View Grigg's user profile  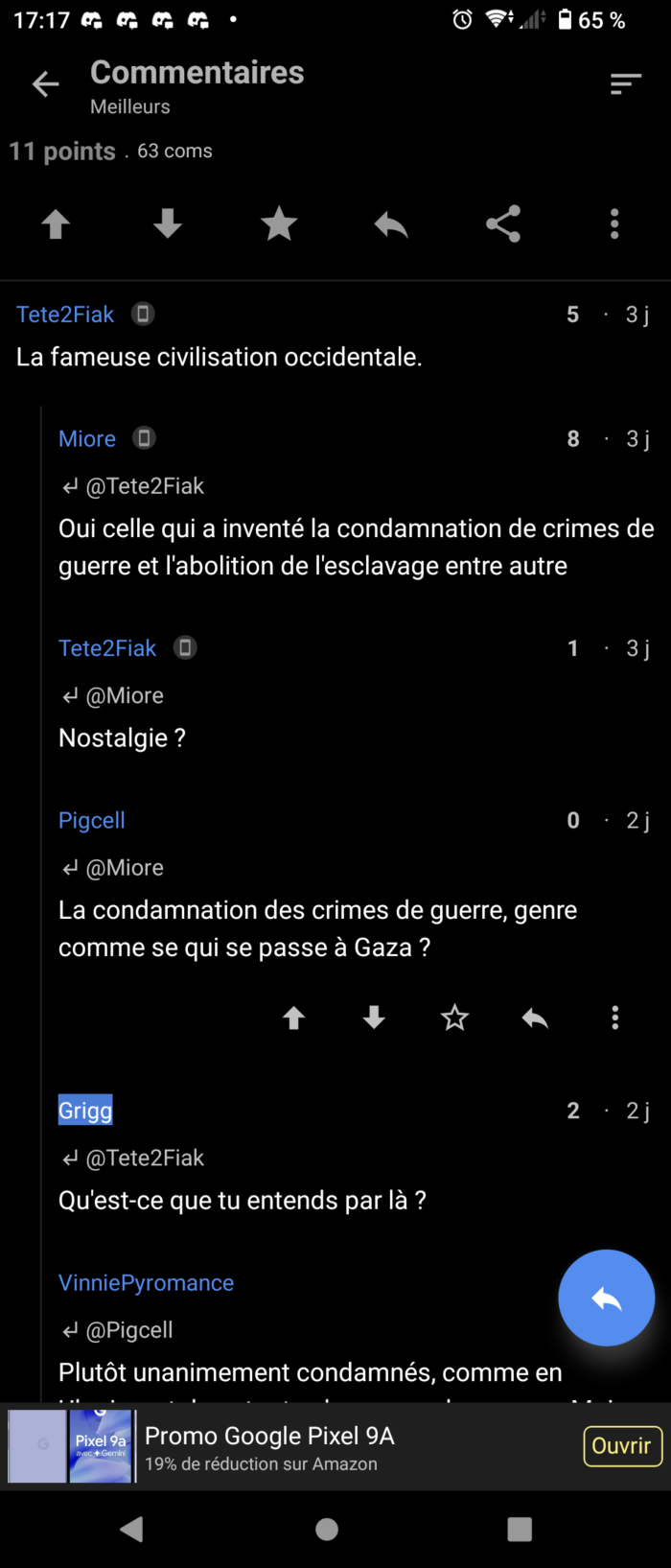coord(85,1111)
